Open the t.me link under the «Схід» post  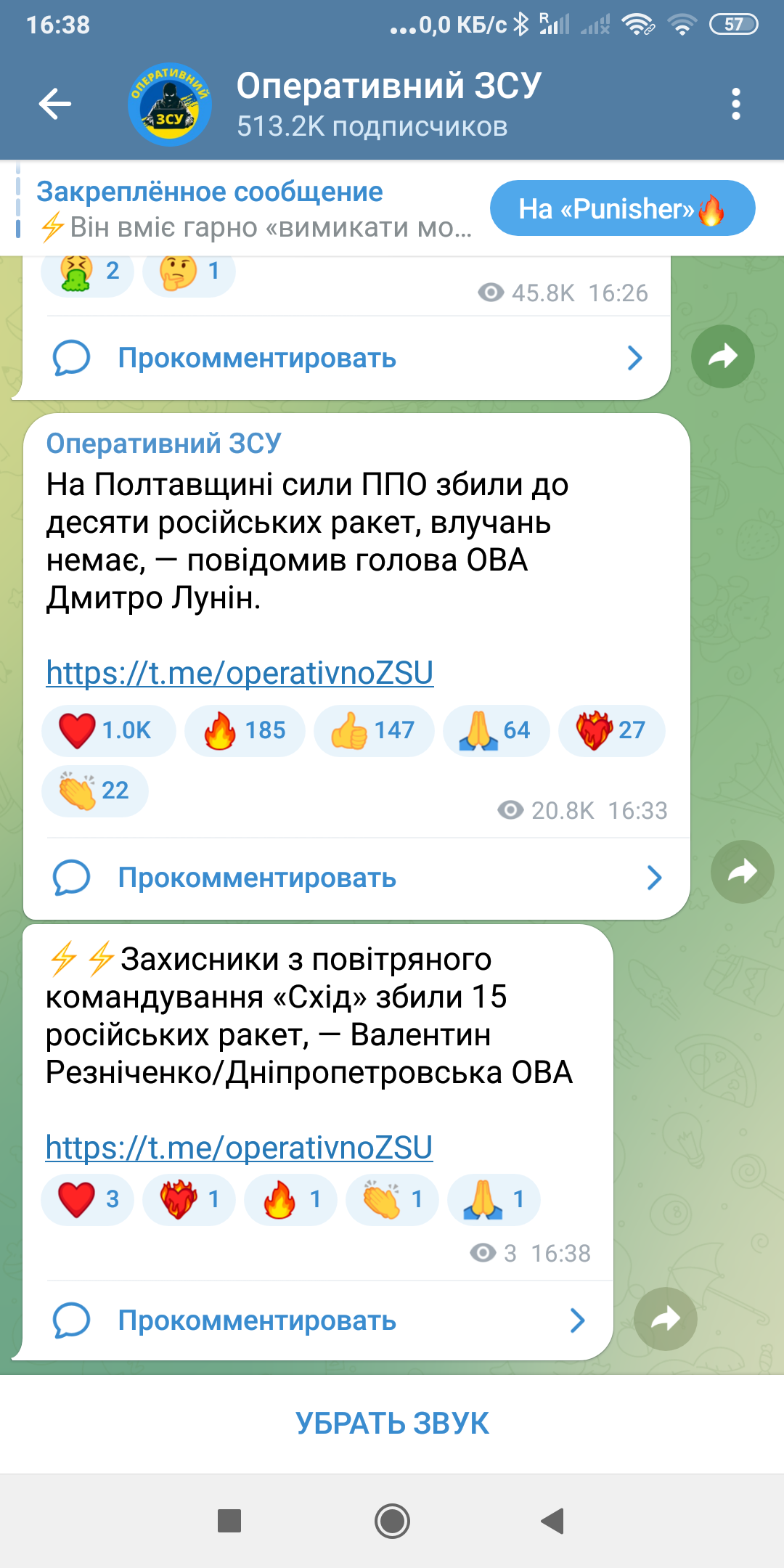pyautogui.click(x=239, y=1148)
